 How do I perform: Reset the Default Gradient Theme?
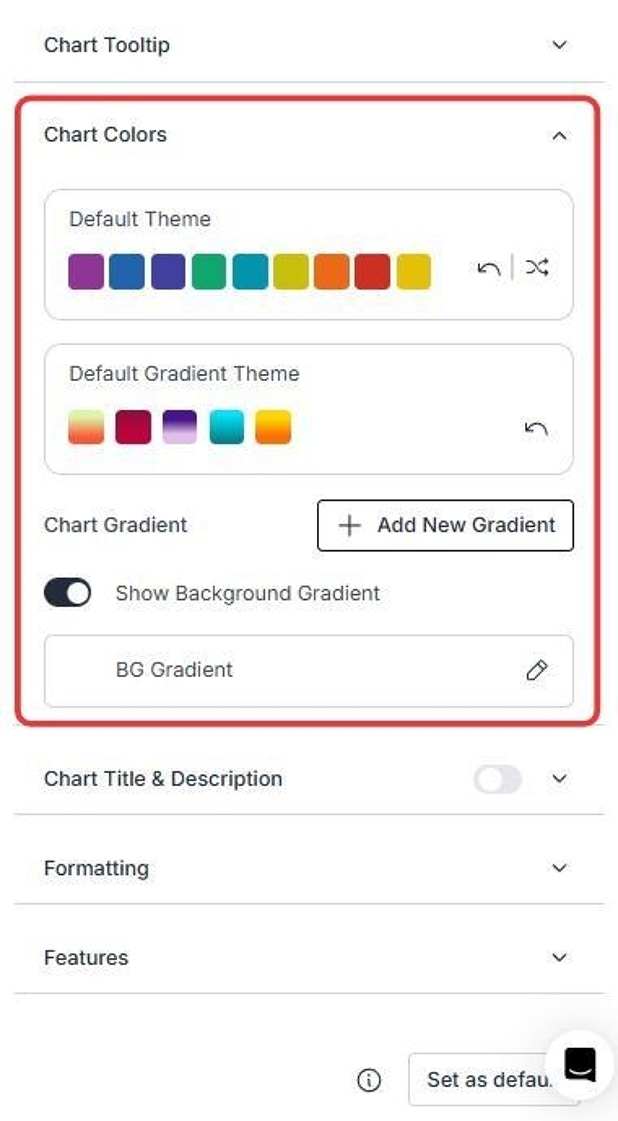point(536,429)
